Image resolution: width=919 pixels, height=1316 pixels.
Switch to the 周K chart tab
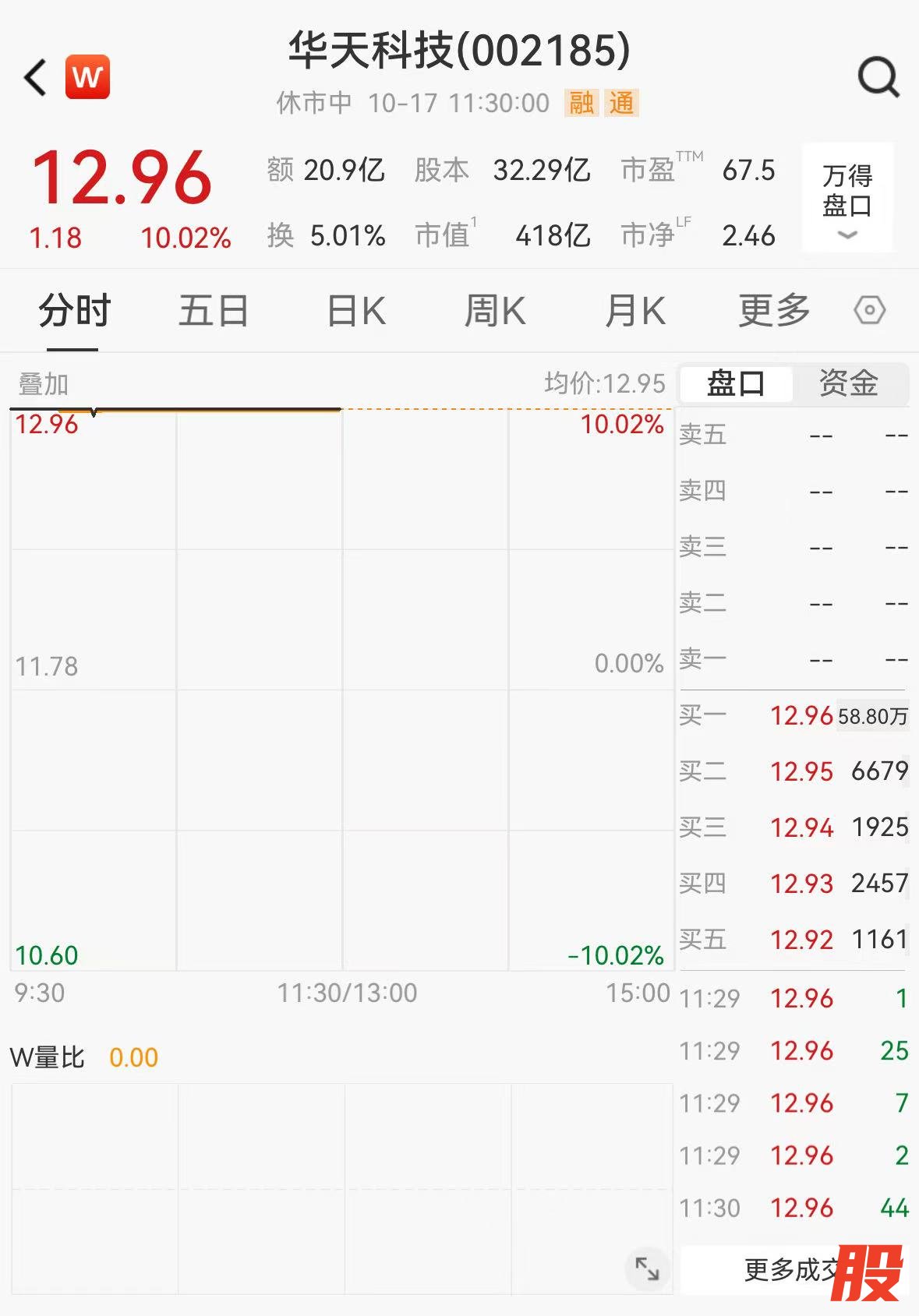click(495, 311)
